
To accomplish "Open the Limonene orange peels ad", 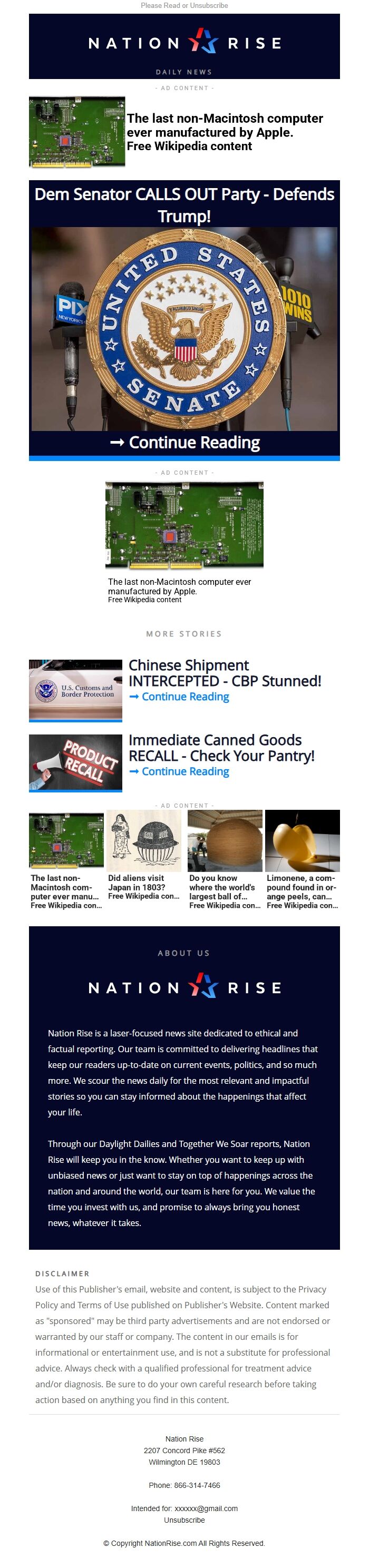I will click(302, 858).
